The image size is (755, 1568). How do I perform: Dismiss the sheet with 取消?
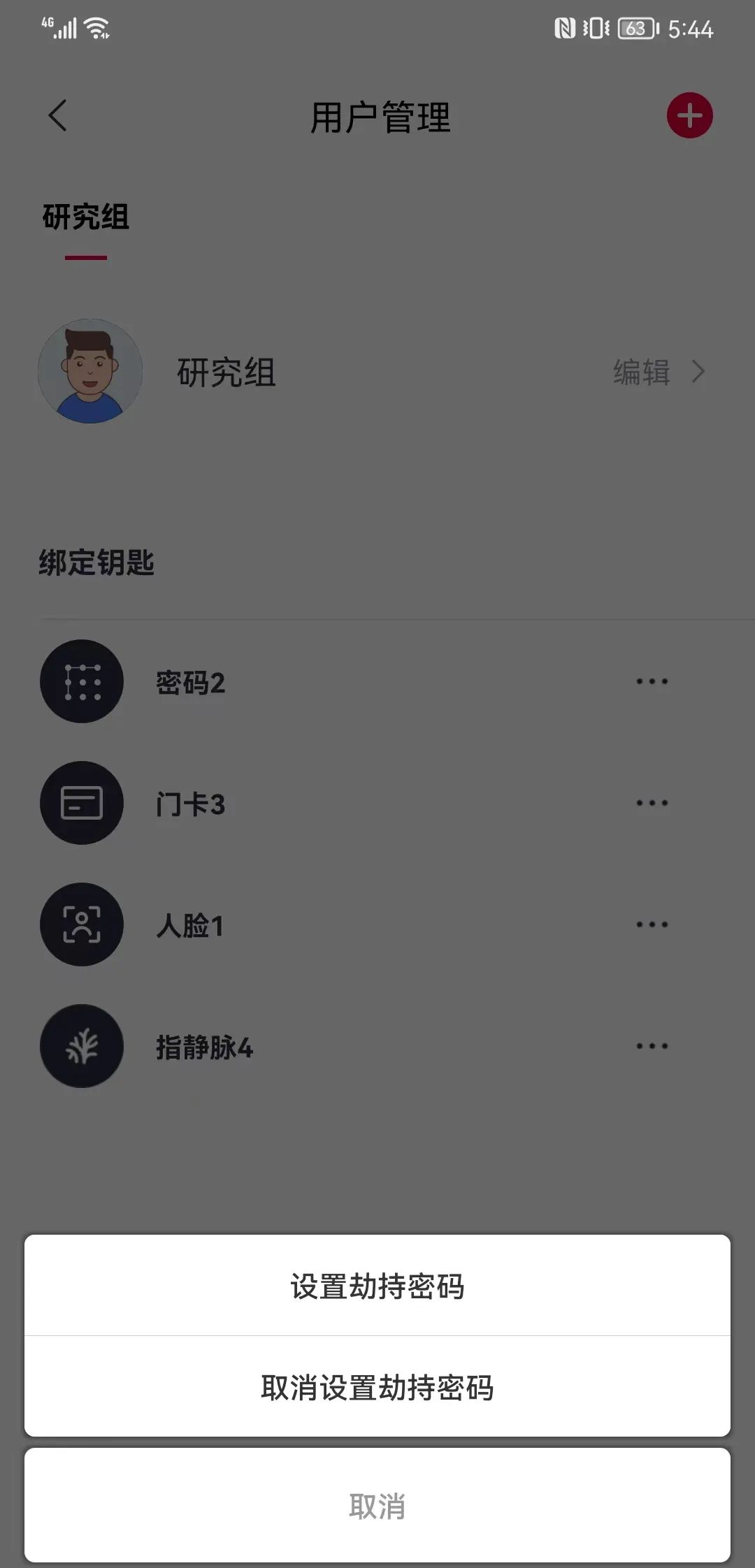377,1506
